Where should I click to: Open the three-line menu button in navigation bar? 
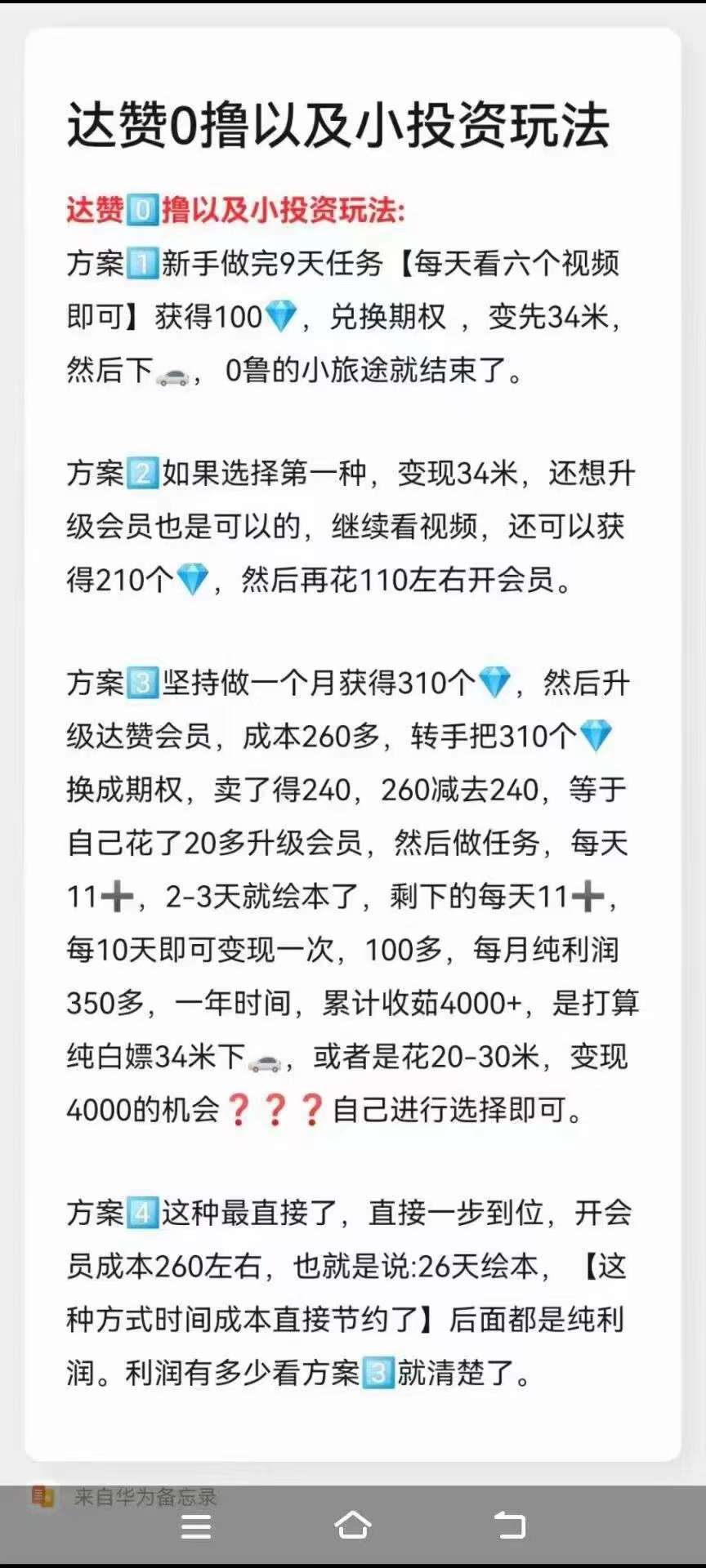coord(196,1526)
